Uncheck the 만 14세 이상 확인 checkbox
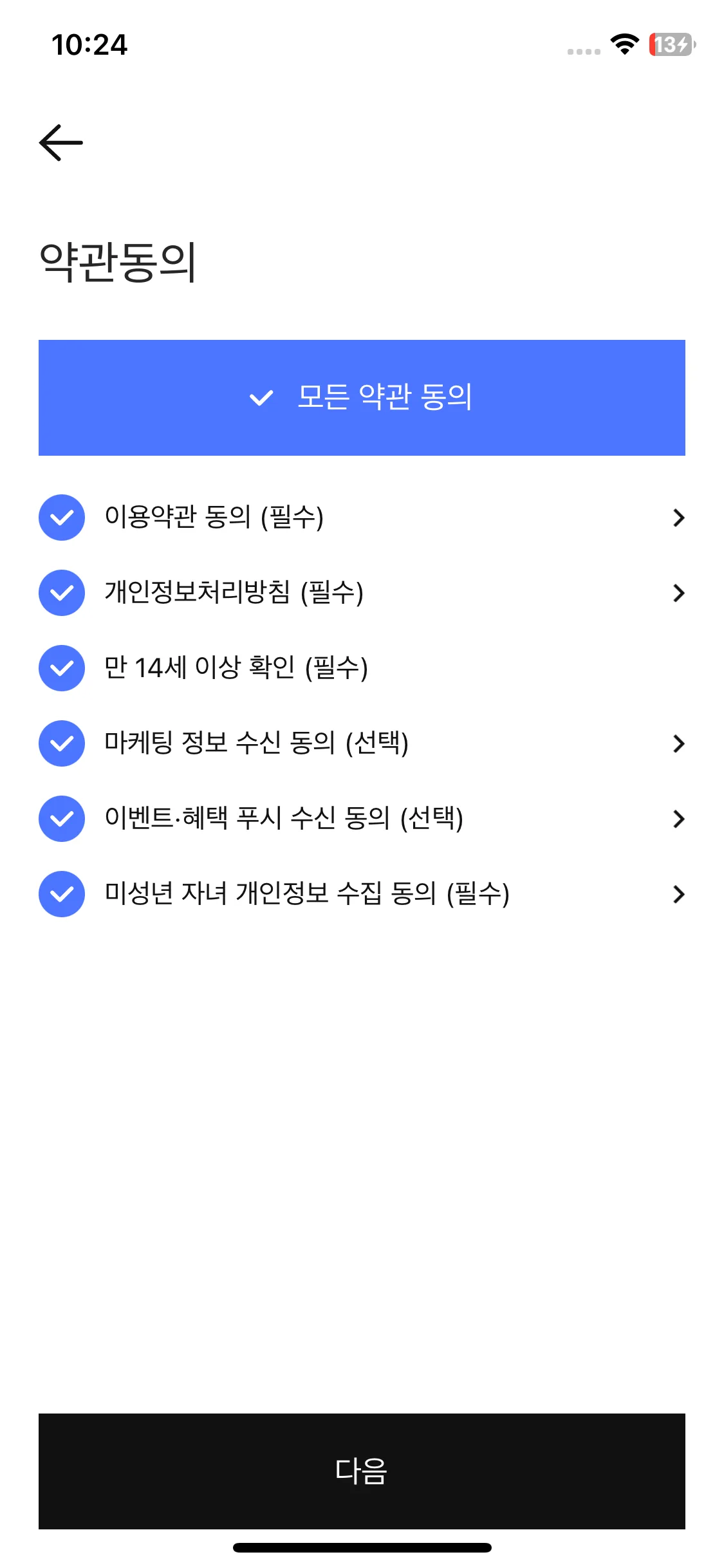This screenshot has width=724, height=1568. 61,668
